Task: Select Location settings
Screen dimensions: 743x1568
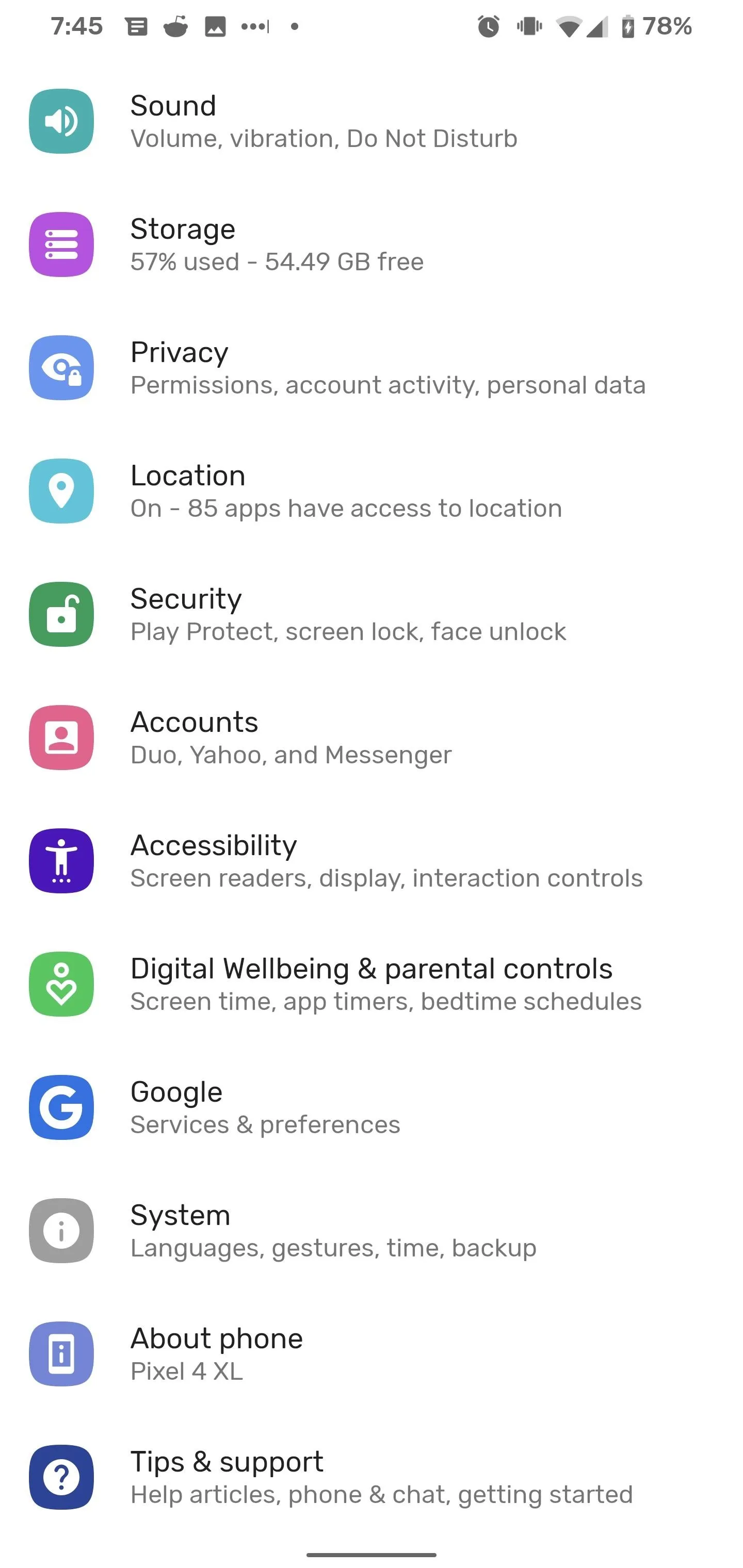Action: (x=372, y=491)
